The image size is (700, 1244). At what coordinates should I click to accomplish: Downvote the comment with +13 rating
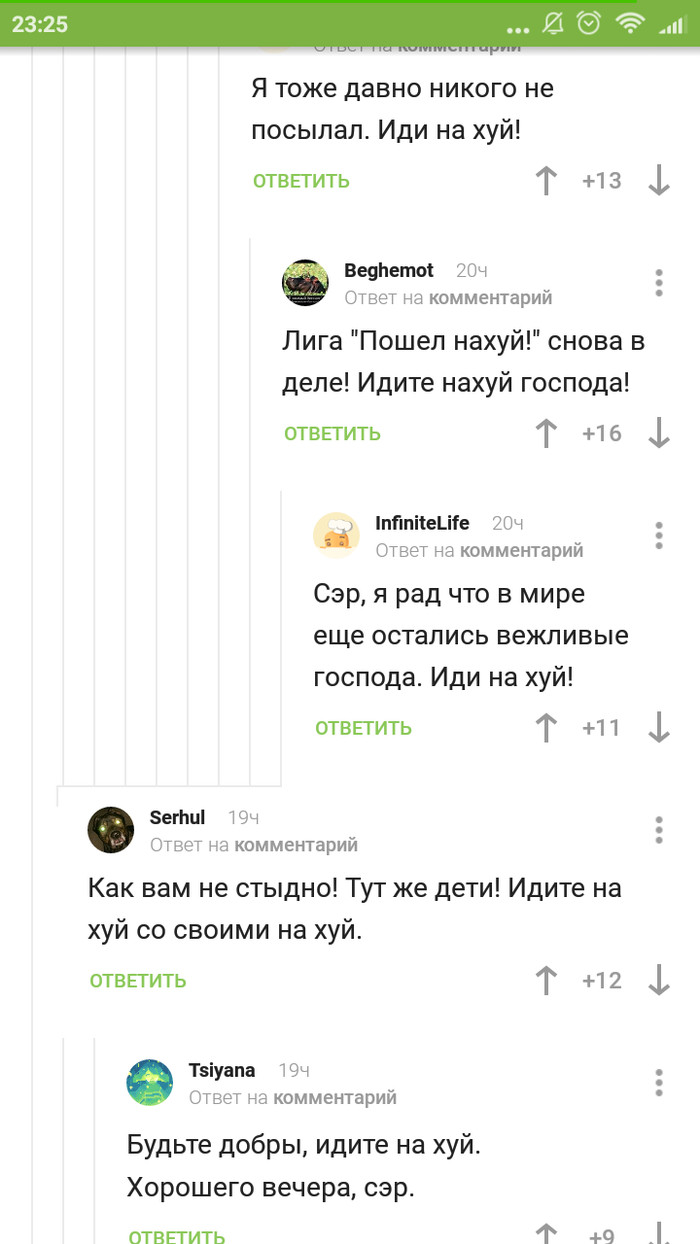(x=659, y=181)
